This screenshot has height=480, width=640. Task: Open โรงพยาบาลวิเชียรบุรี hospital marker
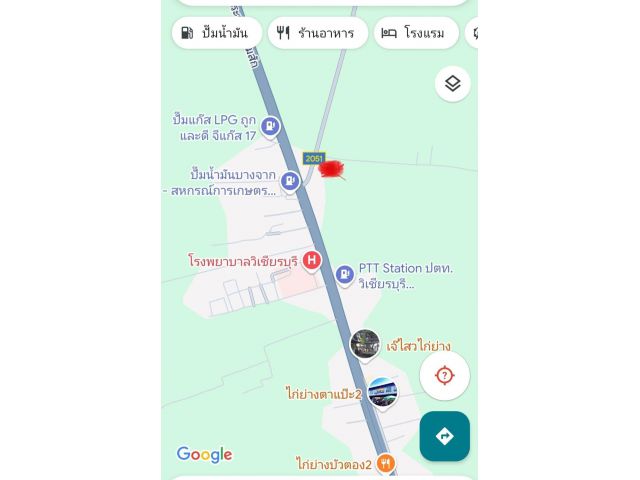[312, 260]
